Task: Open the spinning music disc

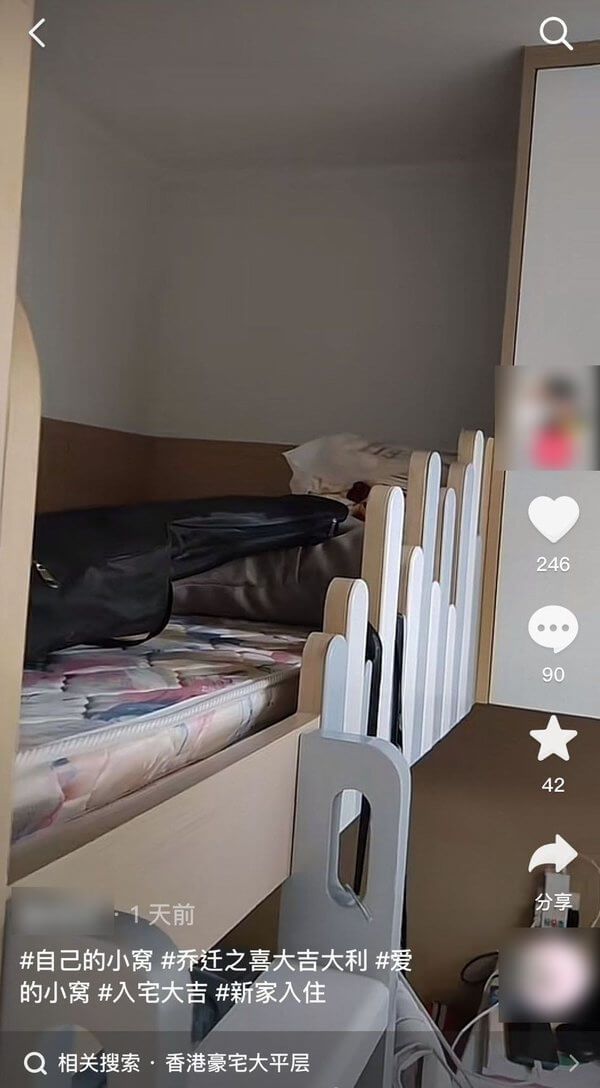Action: (548, 975)
